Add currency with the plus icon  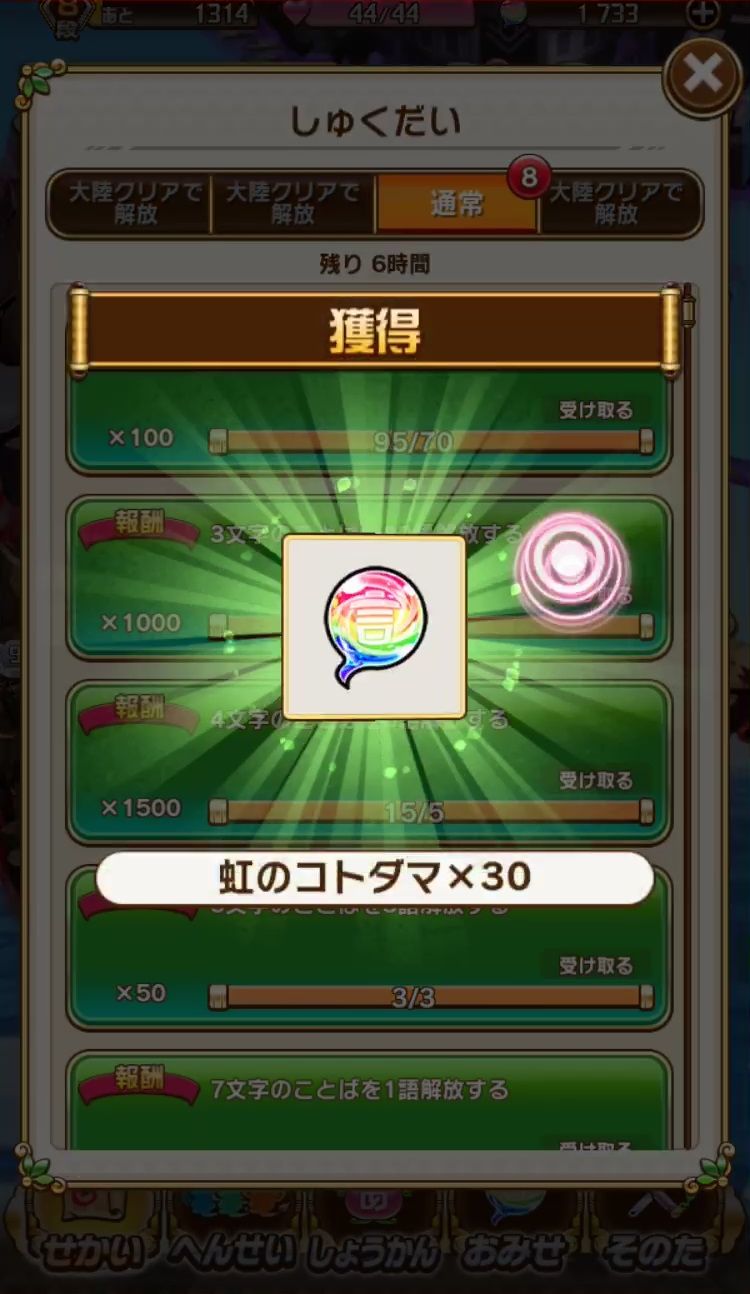tap(704, 13)
